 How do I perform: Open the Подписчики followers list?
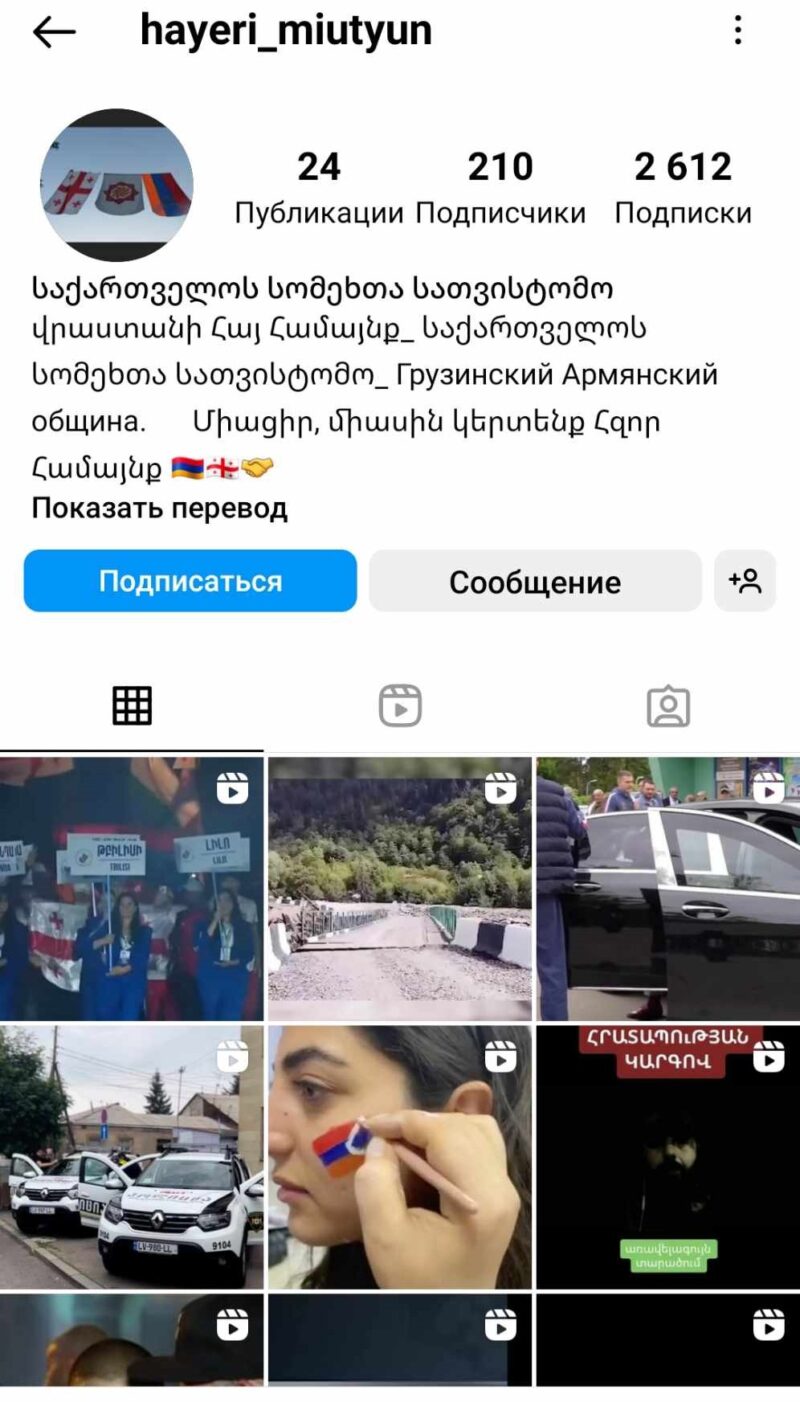pyautogui.click(x=500, y=187)
